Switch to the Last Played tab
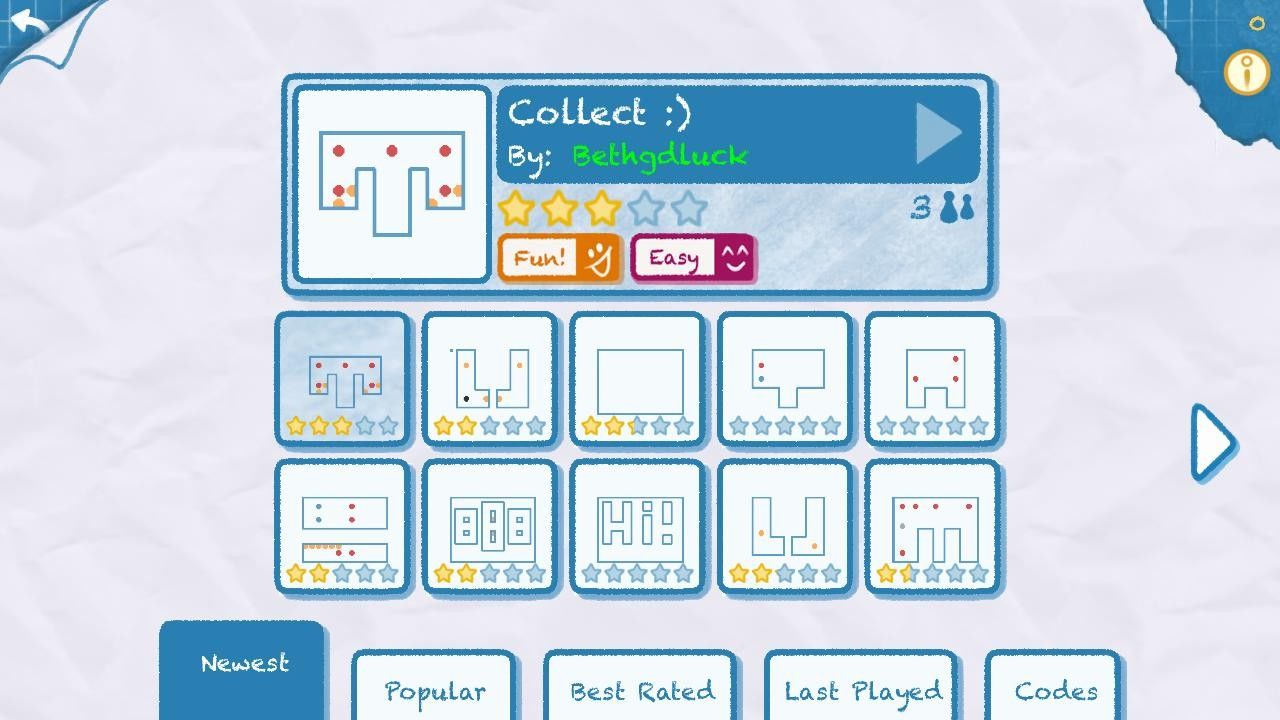The image size is (1280, 720). pyautogui.click(x=862, y=690)
